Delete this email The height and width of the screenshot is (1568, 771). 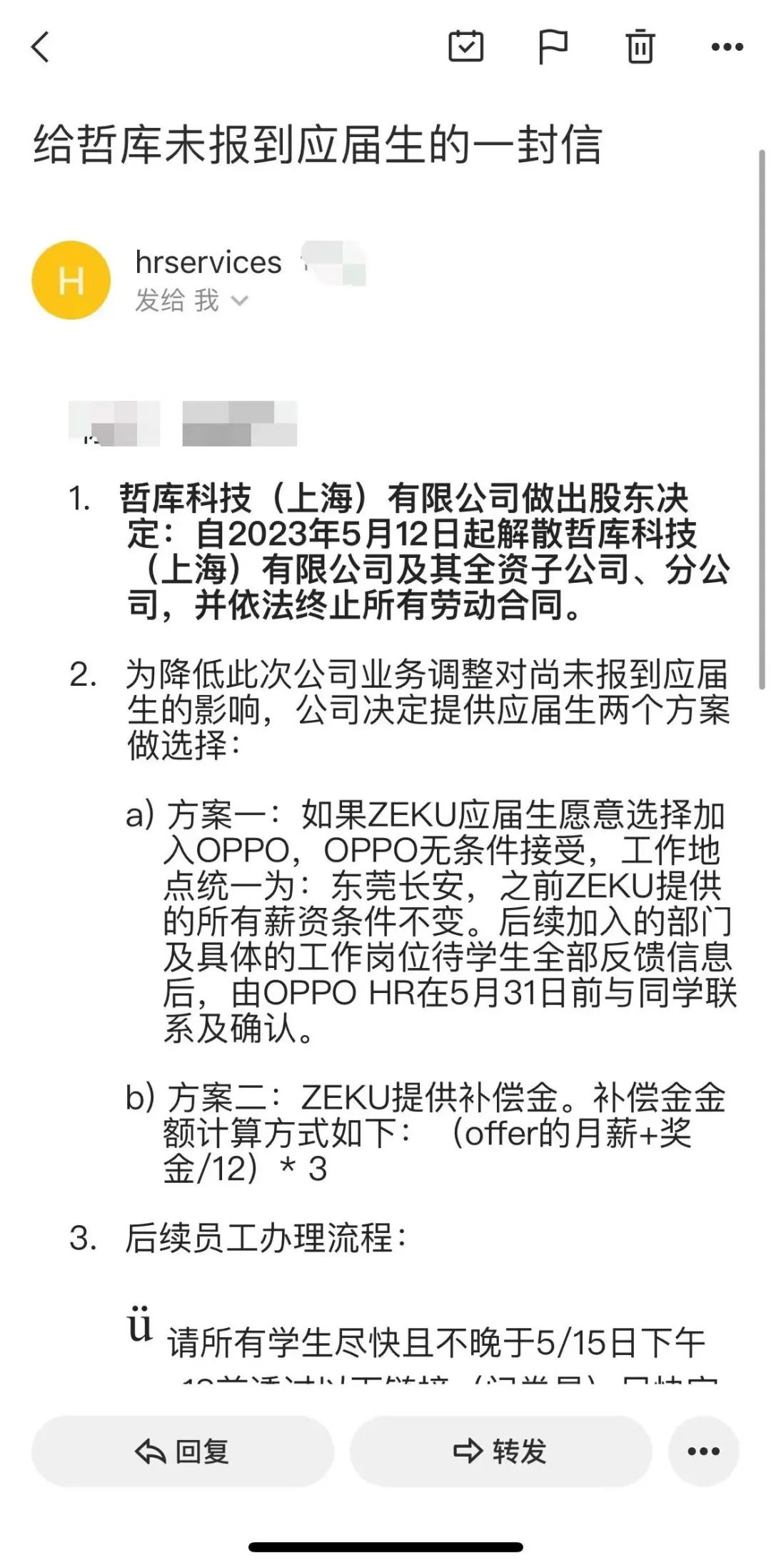(x=640, y=47)
